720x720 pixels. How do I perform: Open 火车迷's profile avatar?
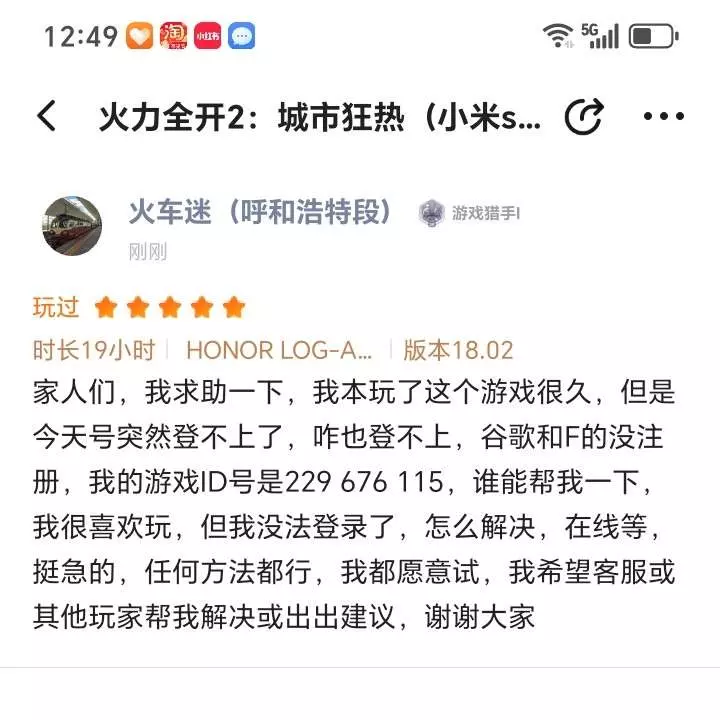click(x=74, y=226)
